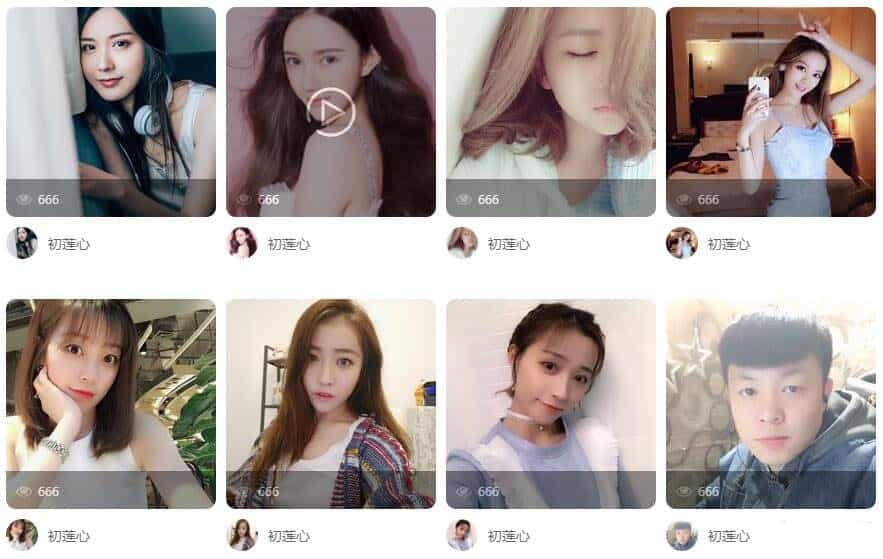Screen dimensions: 883x559
Task: Visit 初莲心 profile under the headphones card
Action: [68, 244]
